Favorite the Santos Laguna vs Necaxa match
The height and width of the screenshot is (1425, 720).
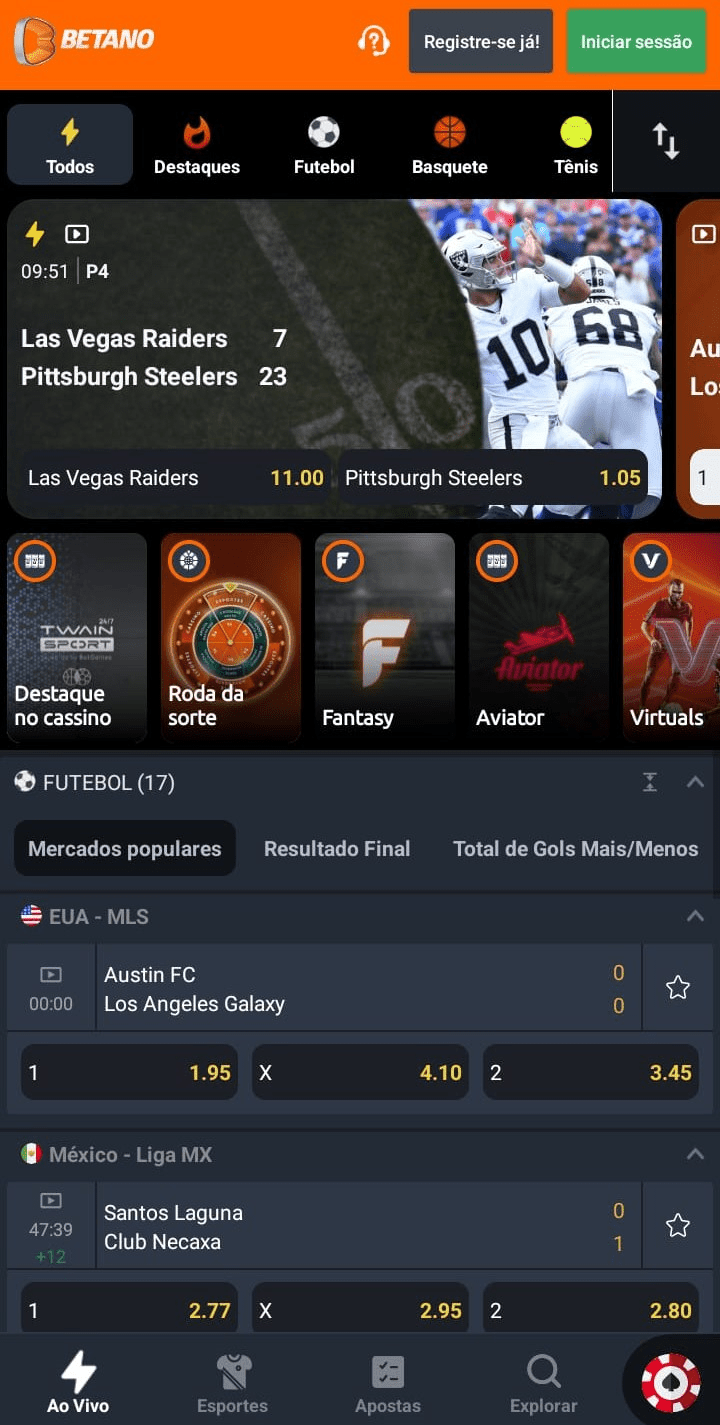(x=678, y=1226)
